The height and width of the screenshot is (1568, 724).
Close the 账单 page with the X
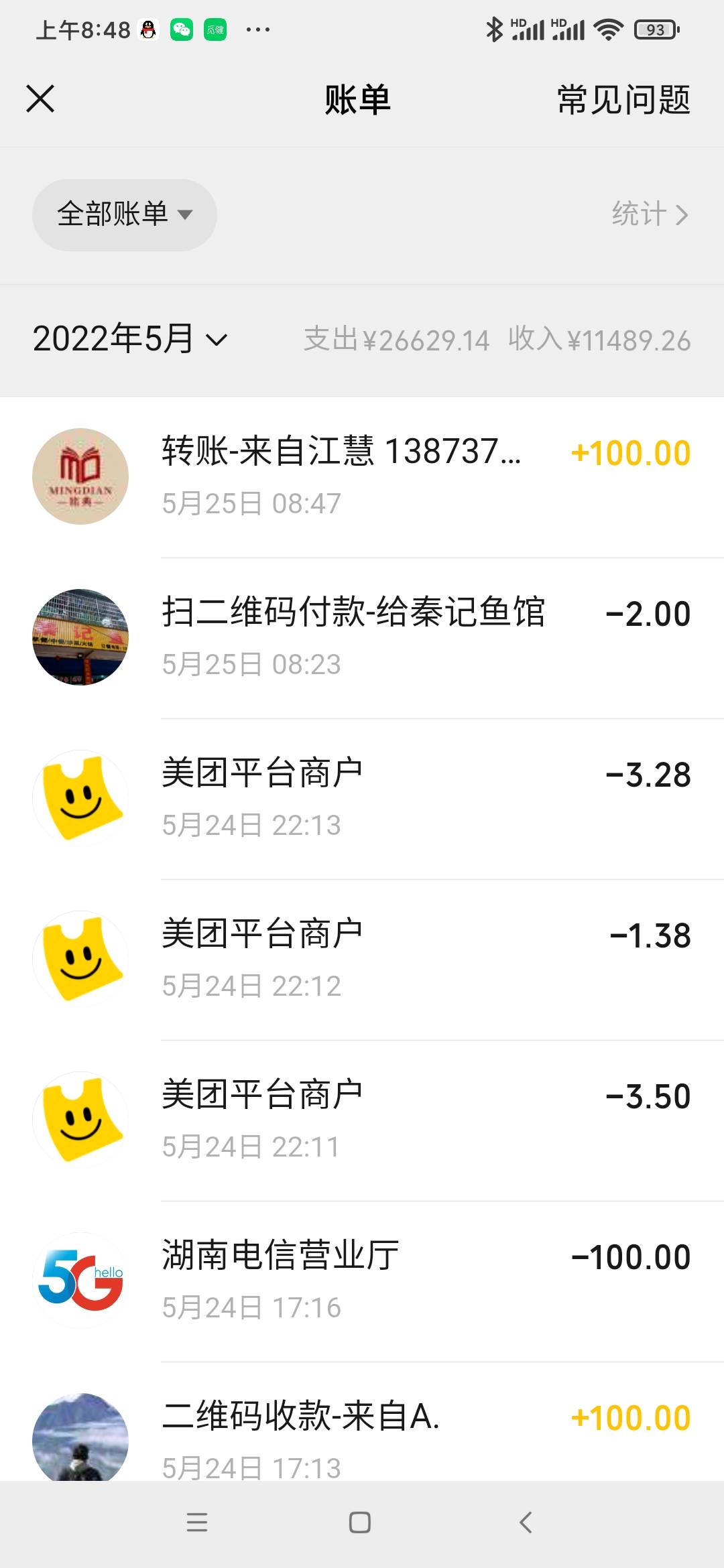(40, 99)
